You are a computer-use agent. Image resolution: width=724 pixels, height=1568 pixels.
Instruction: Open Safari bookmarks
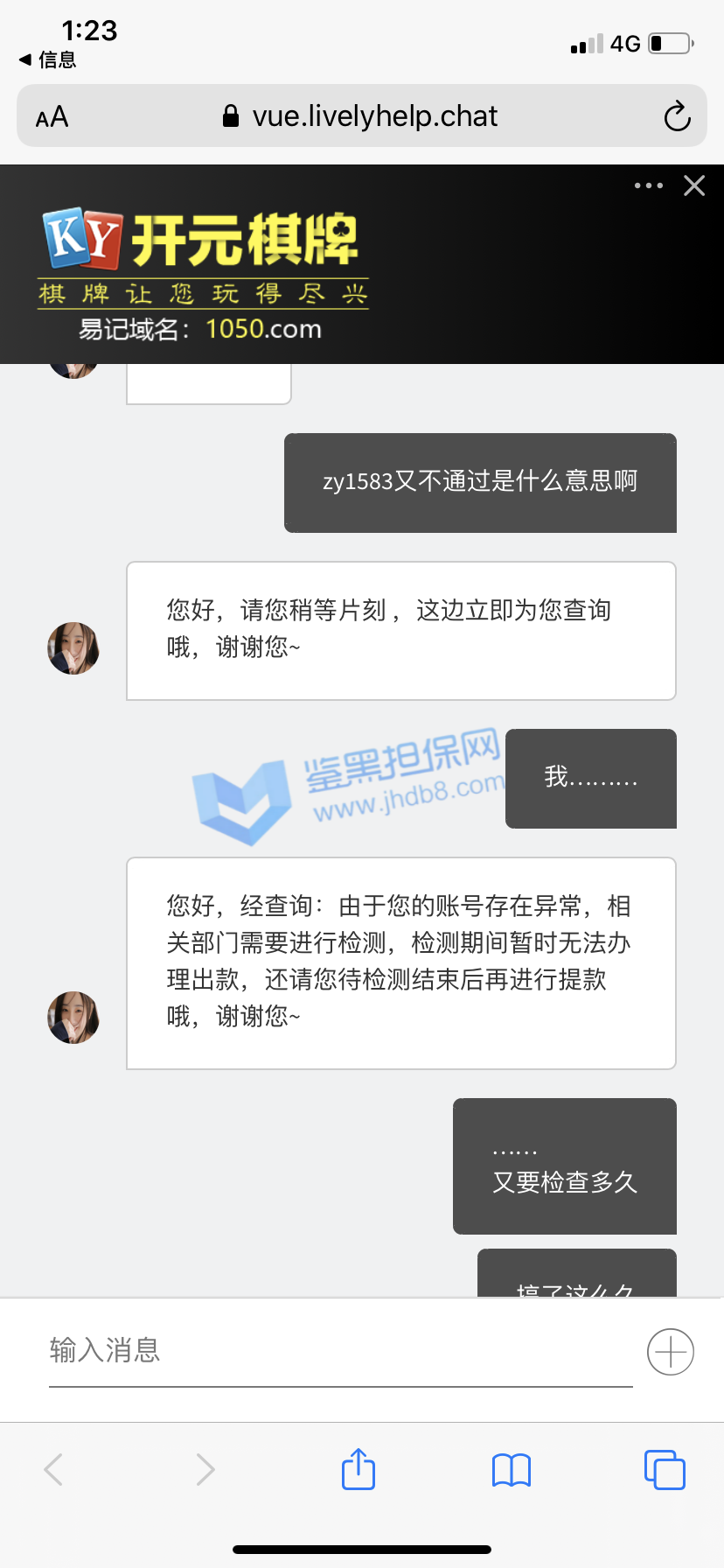(512, 1470)
